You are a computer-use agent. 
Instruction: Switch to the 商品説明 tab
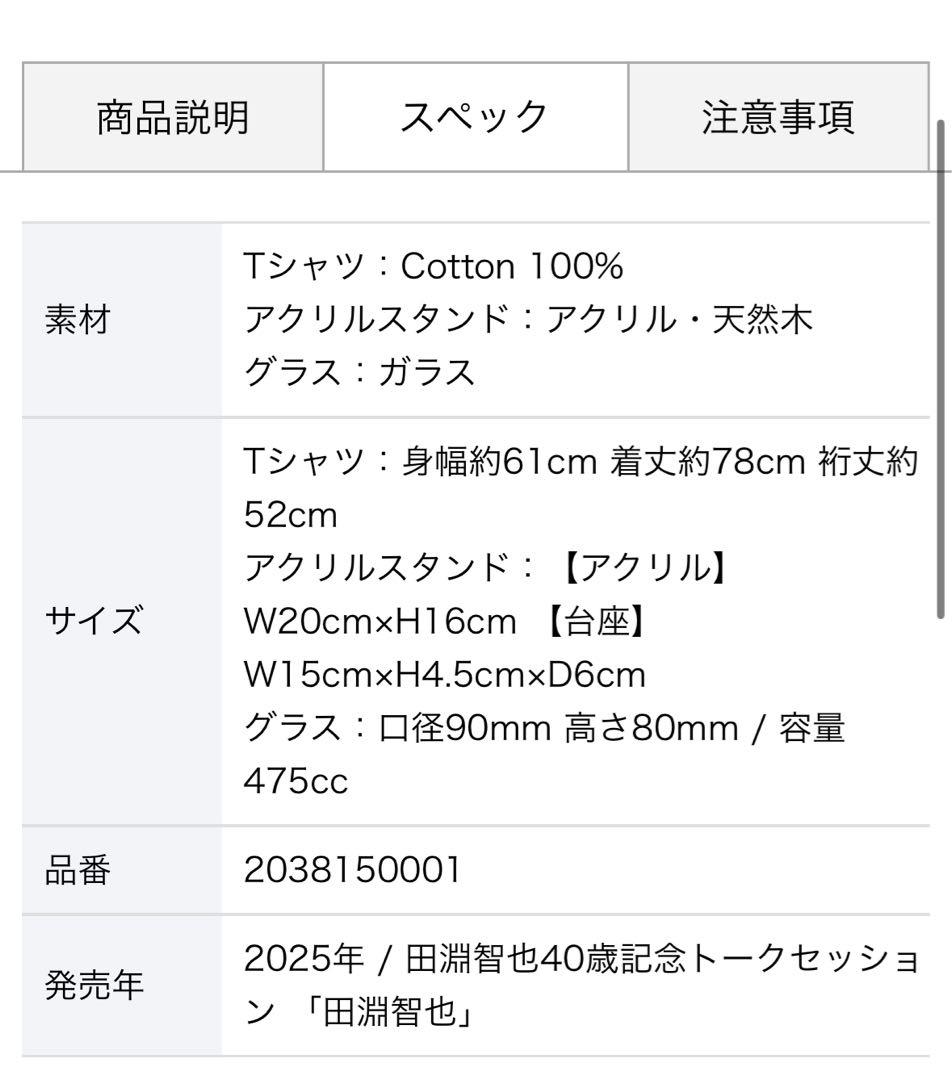(x=173, y=118)
